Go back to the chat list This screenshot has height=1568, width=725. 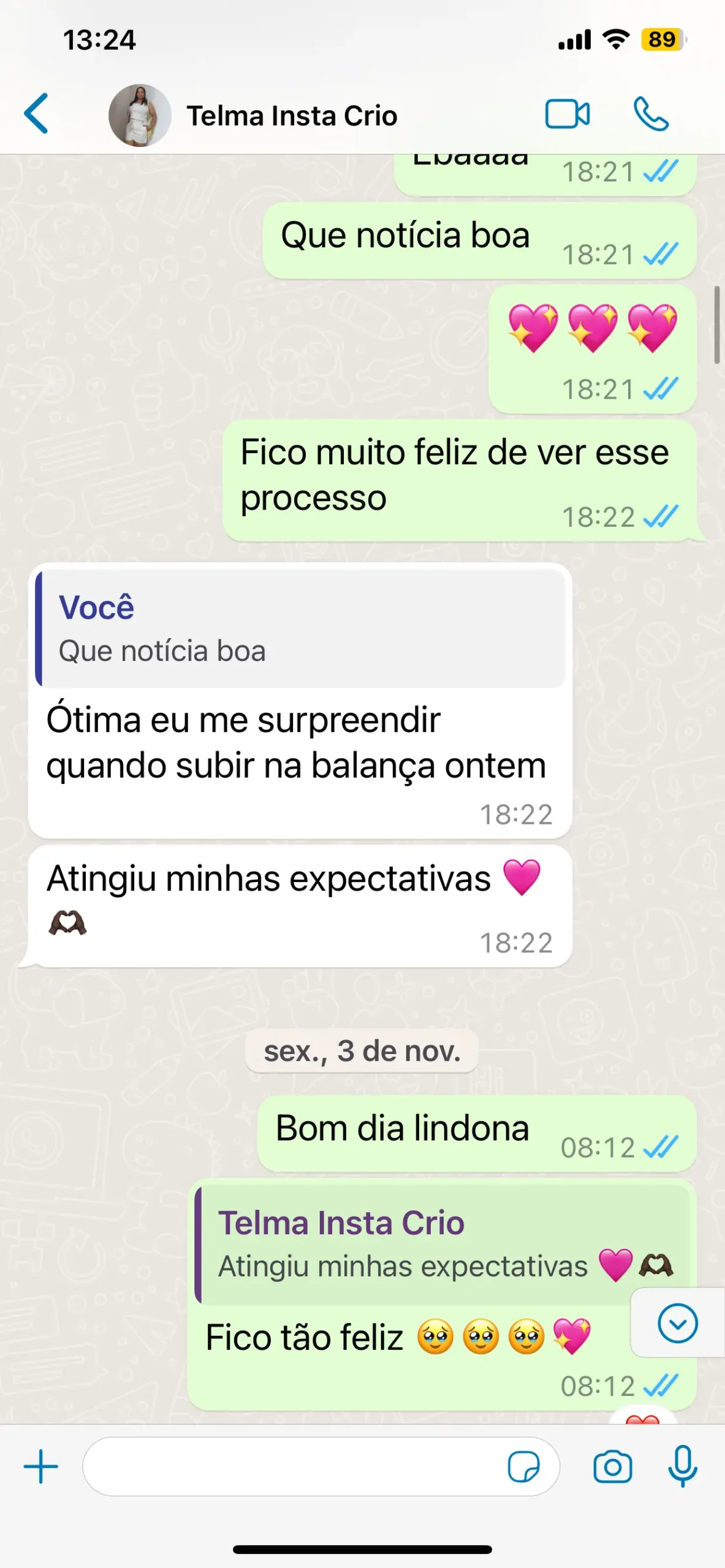[36, 114]
